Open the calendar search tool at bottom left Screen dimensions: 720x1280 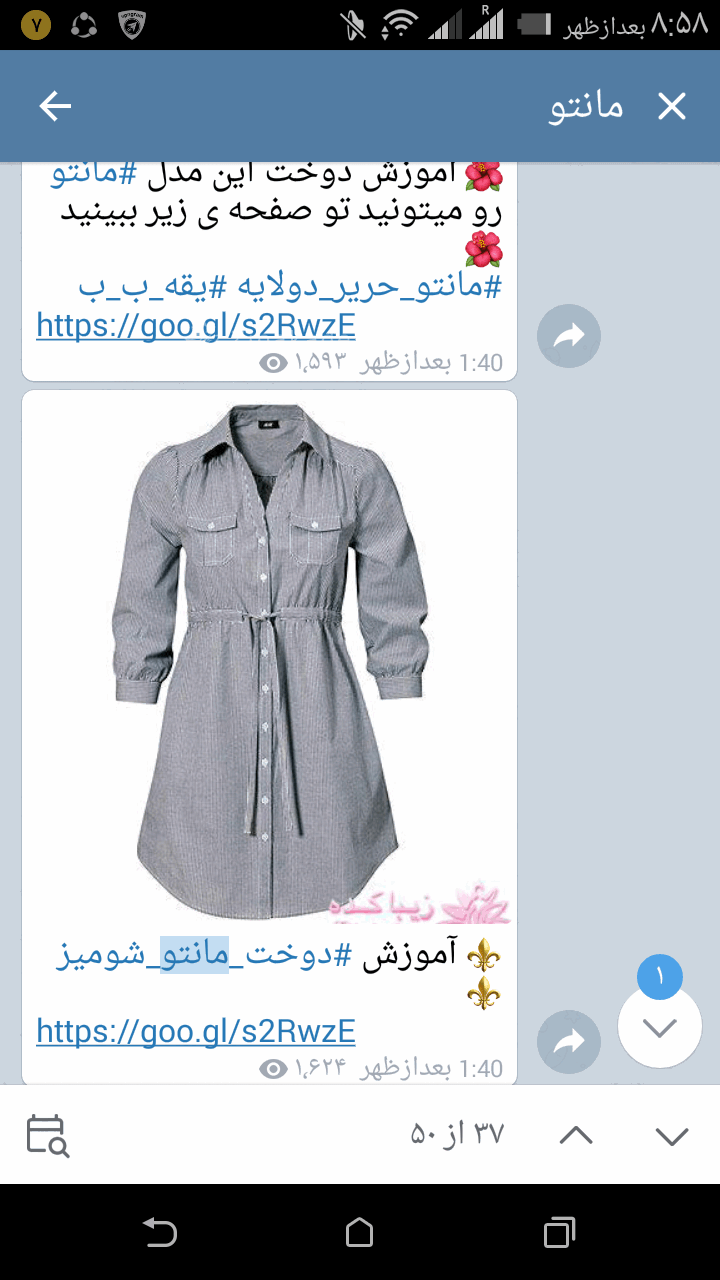coord(47,1135)
